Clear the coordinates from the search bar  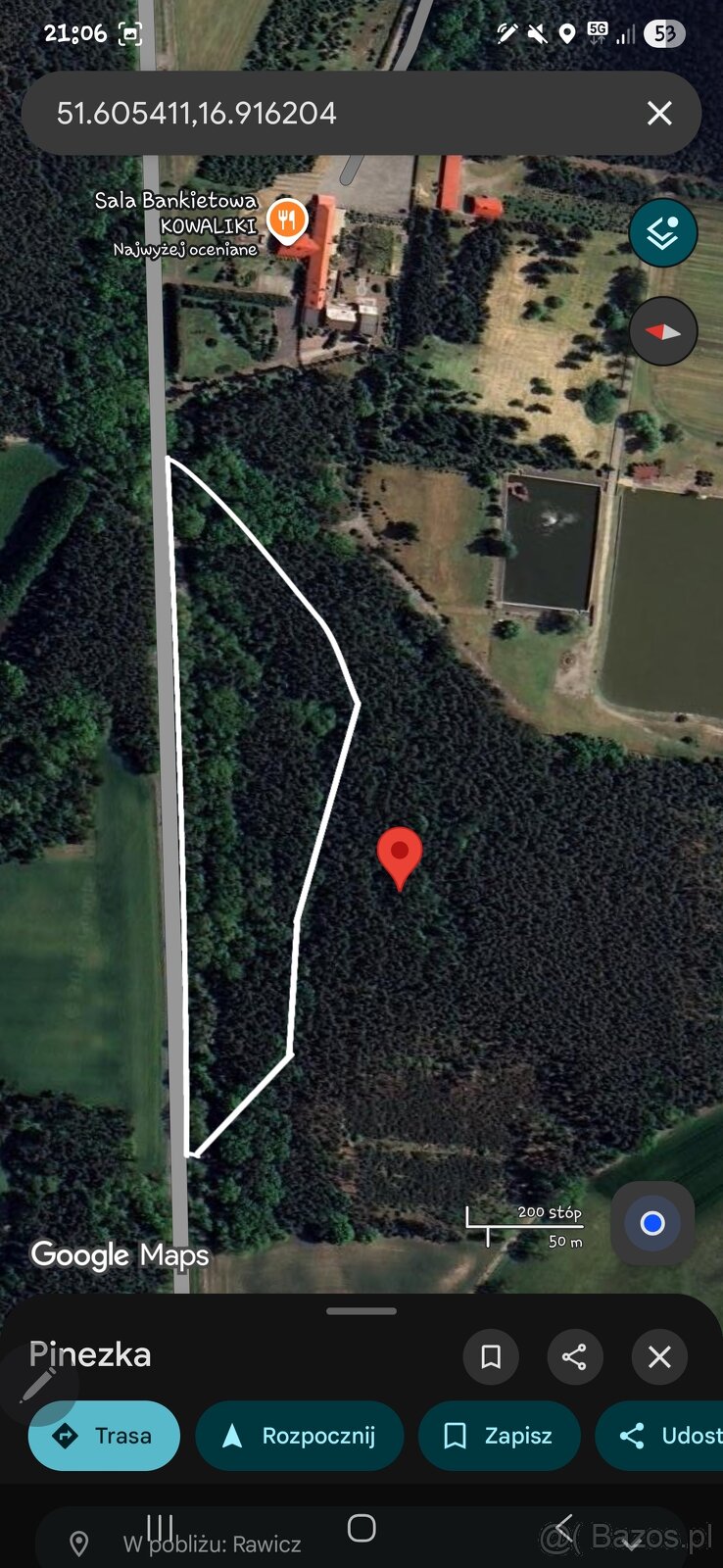click(x=659, y=114)
